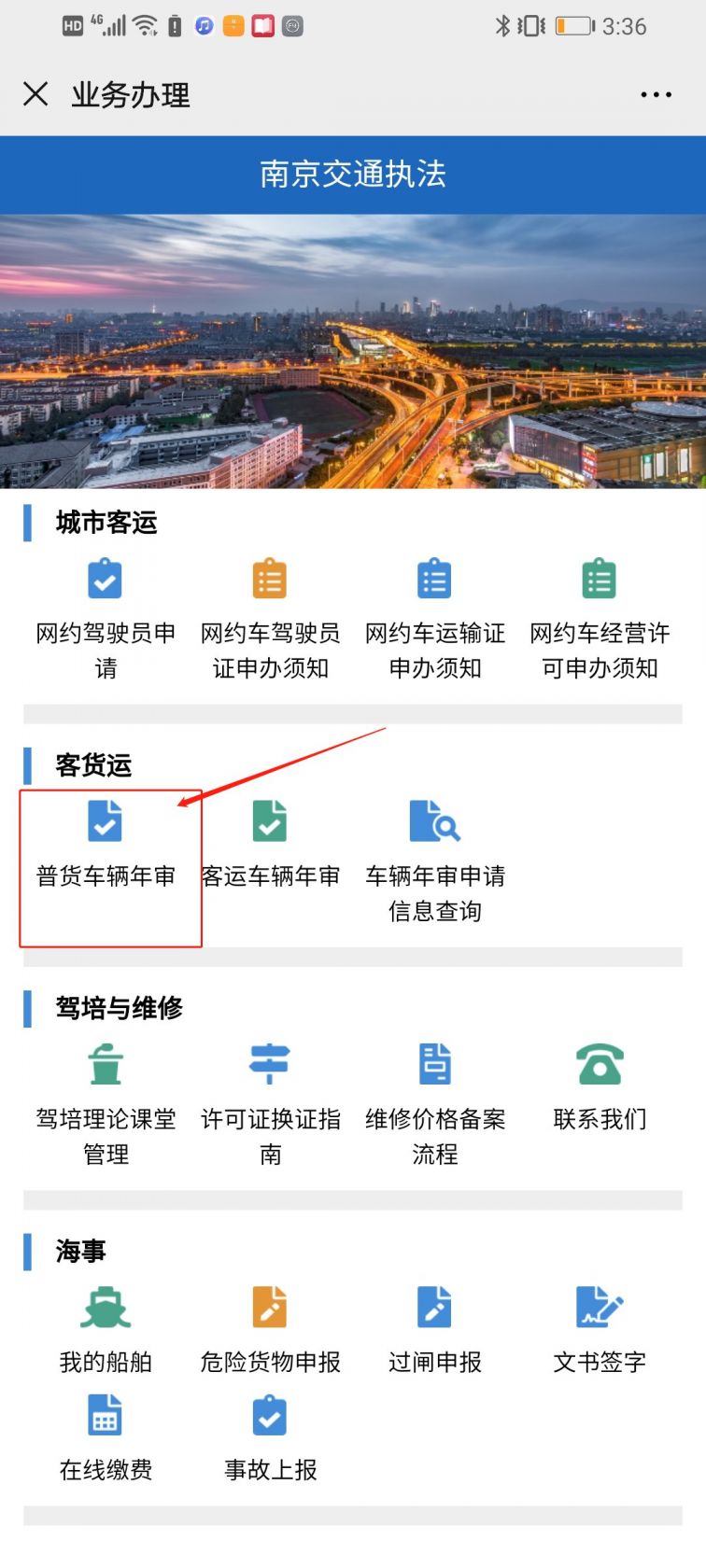
Task: Select the 文书签字 signing icon
Action: coord(599,1309)
